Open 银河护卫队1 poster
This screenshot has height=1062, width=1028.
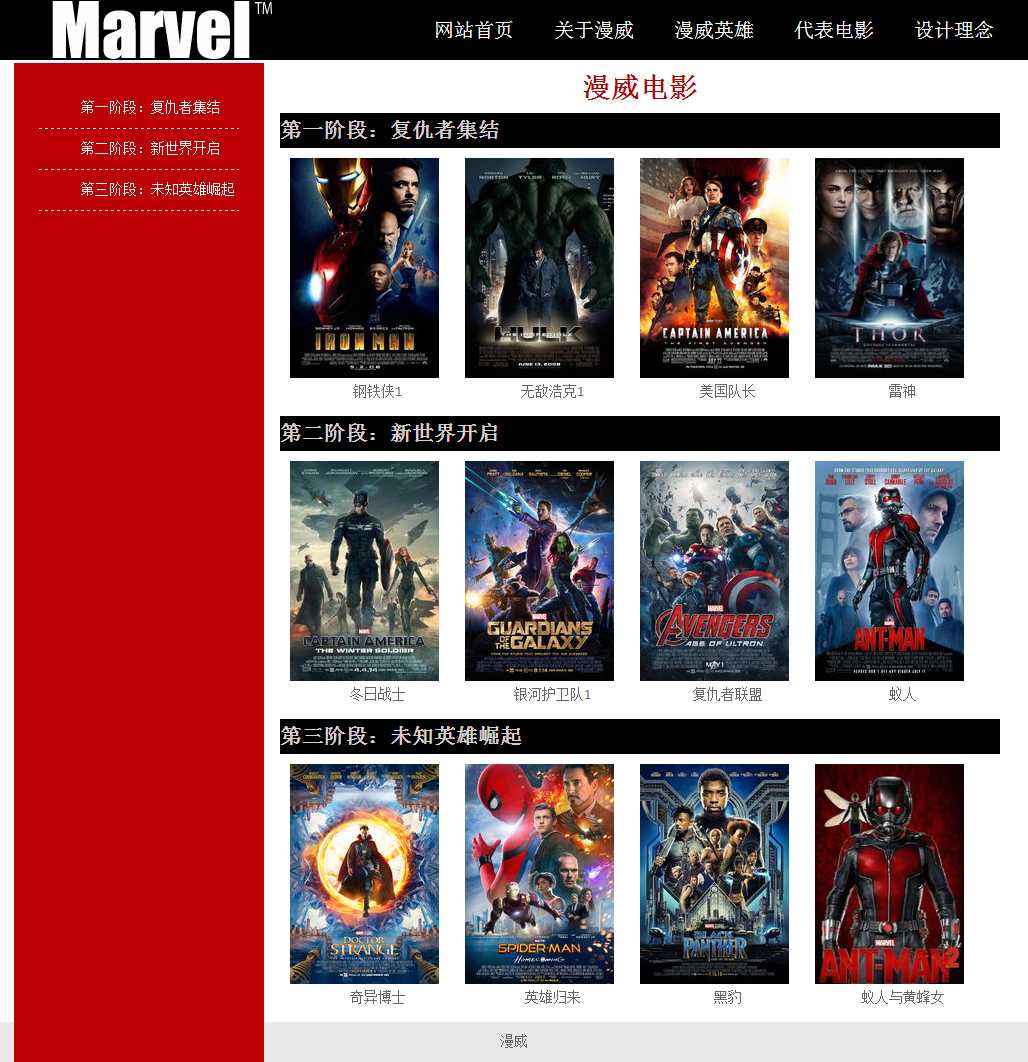pos(539,571)
